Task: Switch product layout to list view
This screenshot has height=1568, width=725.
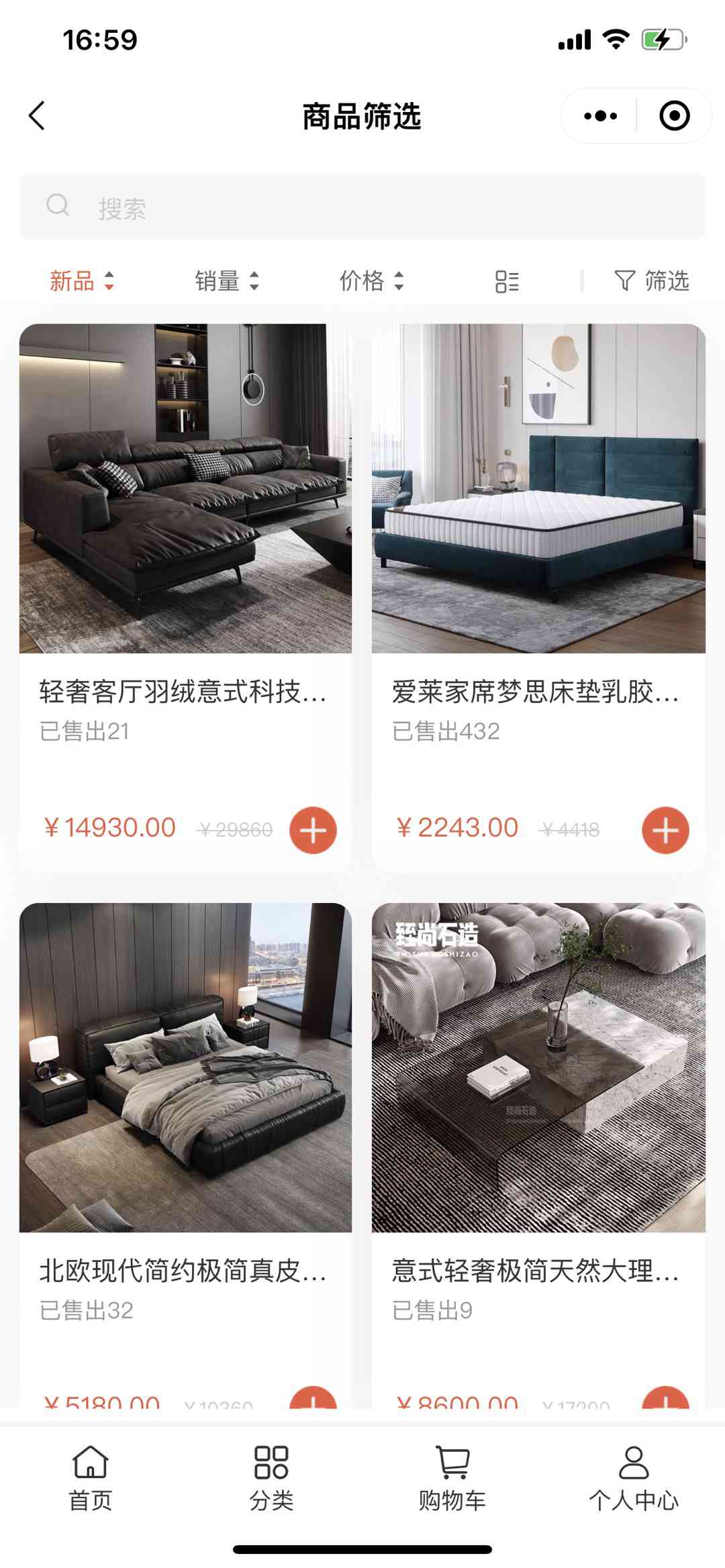Action: 507,282
